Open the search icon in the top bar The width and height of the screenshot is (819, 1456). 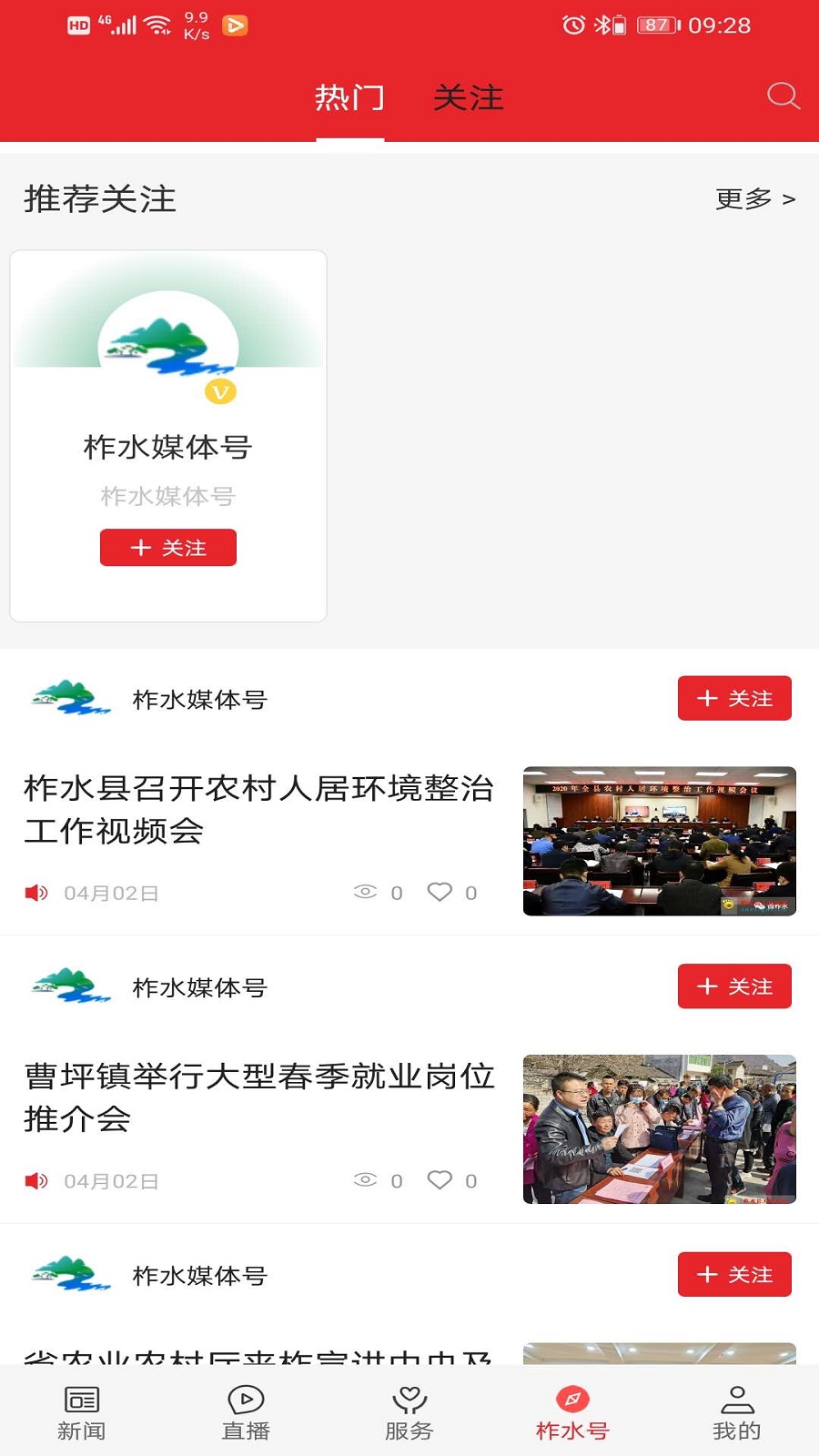click(x=783, y=96)
